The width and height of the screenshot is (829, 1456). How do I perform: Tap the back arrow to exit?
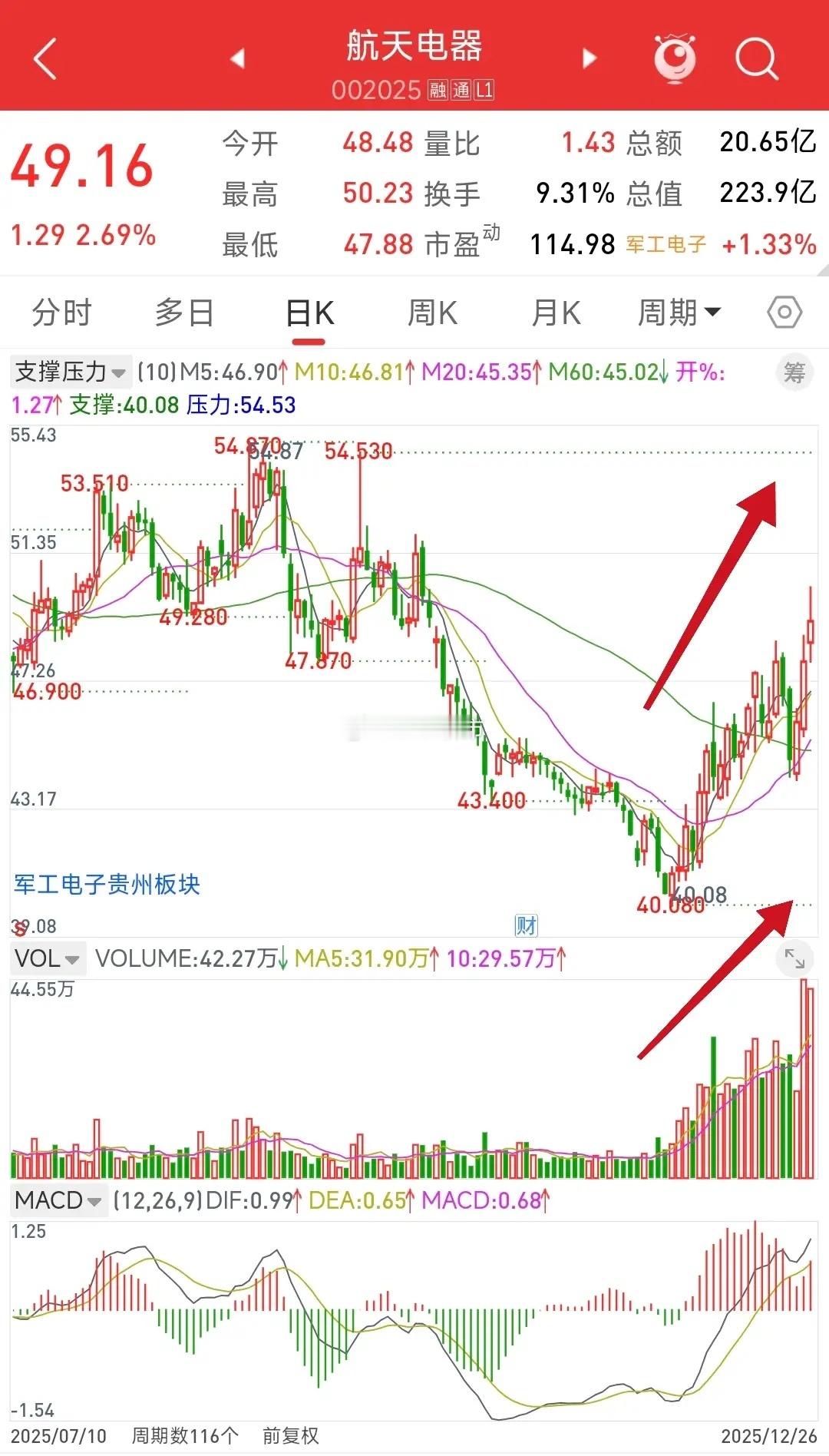click(x=44, y=58)
